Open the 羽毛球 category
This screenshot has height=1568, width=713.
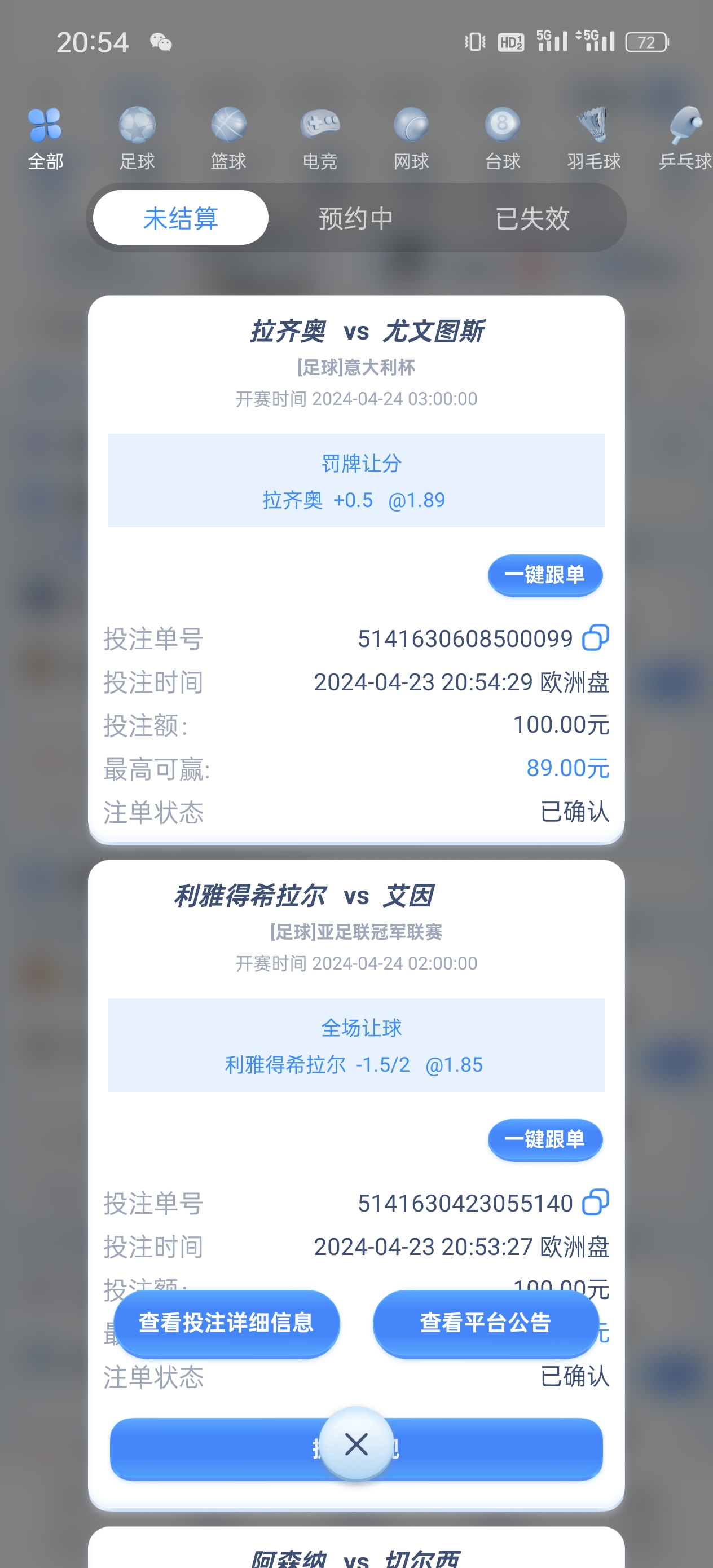tap(593, 138)
